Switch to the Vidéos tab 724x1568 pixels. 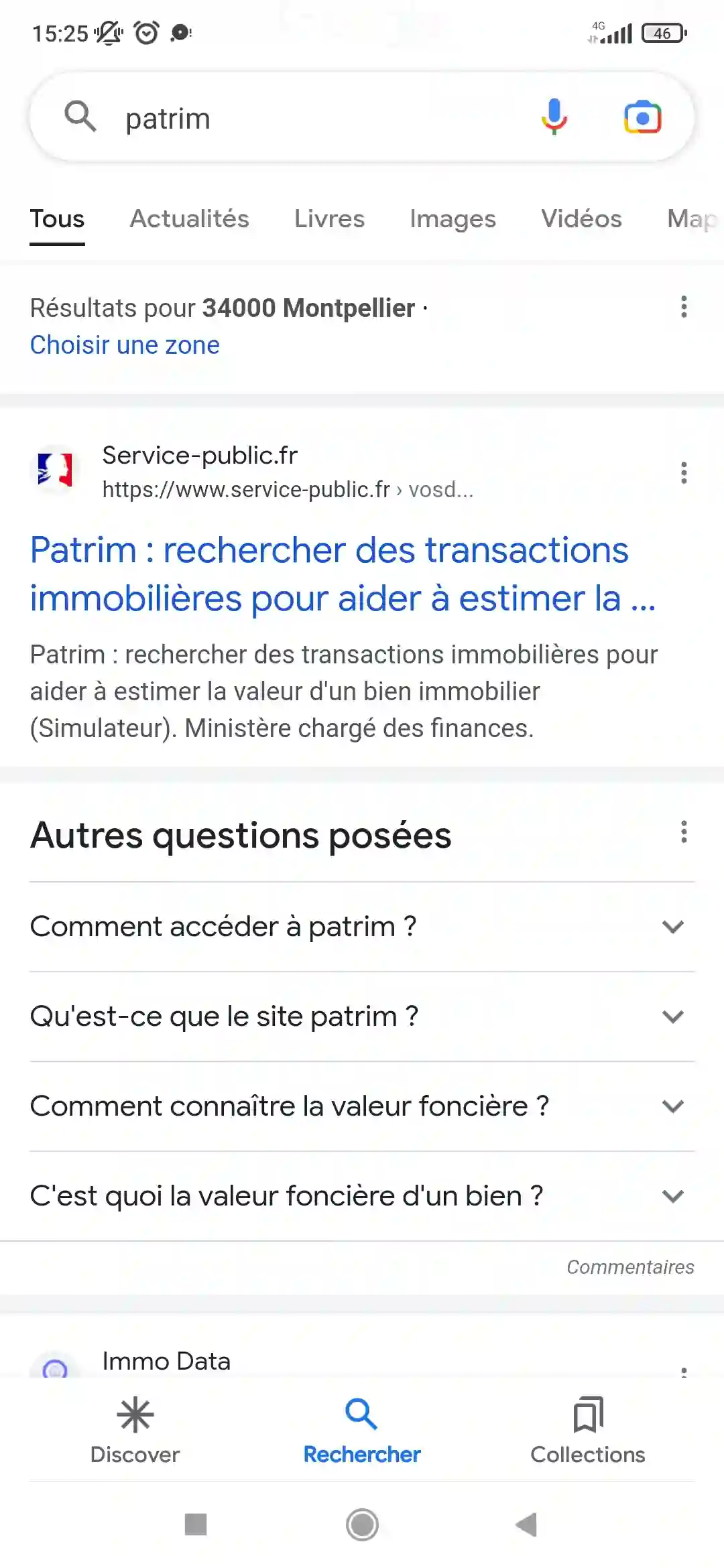point(580,218)
